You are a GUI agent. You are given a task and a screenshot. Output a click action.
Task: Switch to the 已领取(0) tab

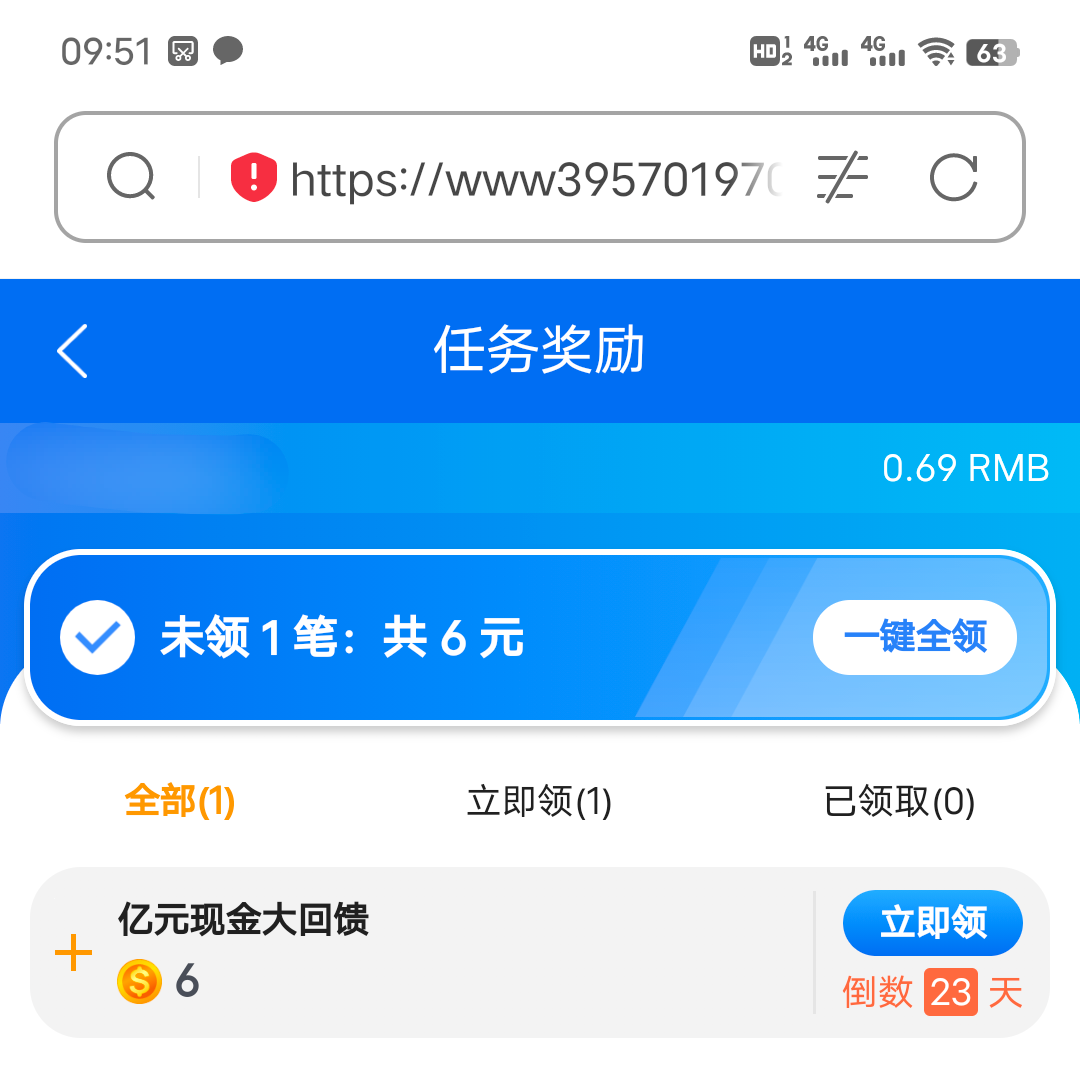coord(899,801)
